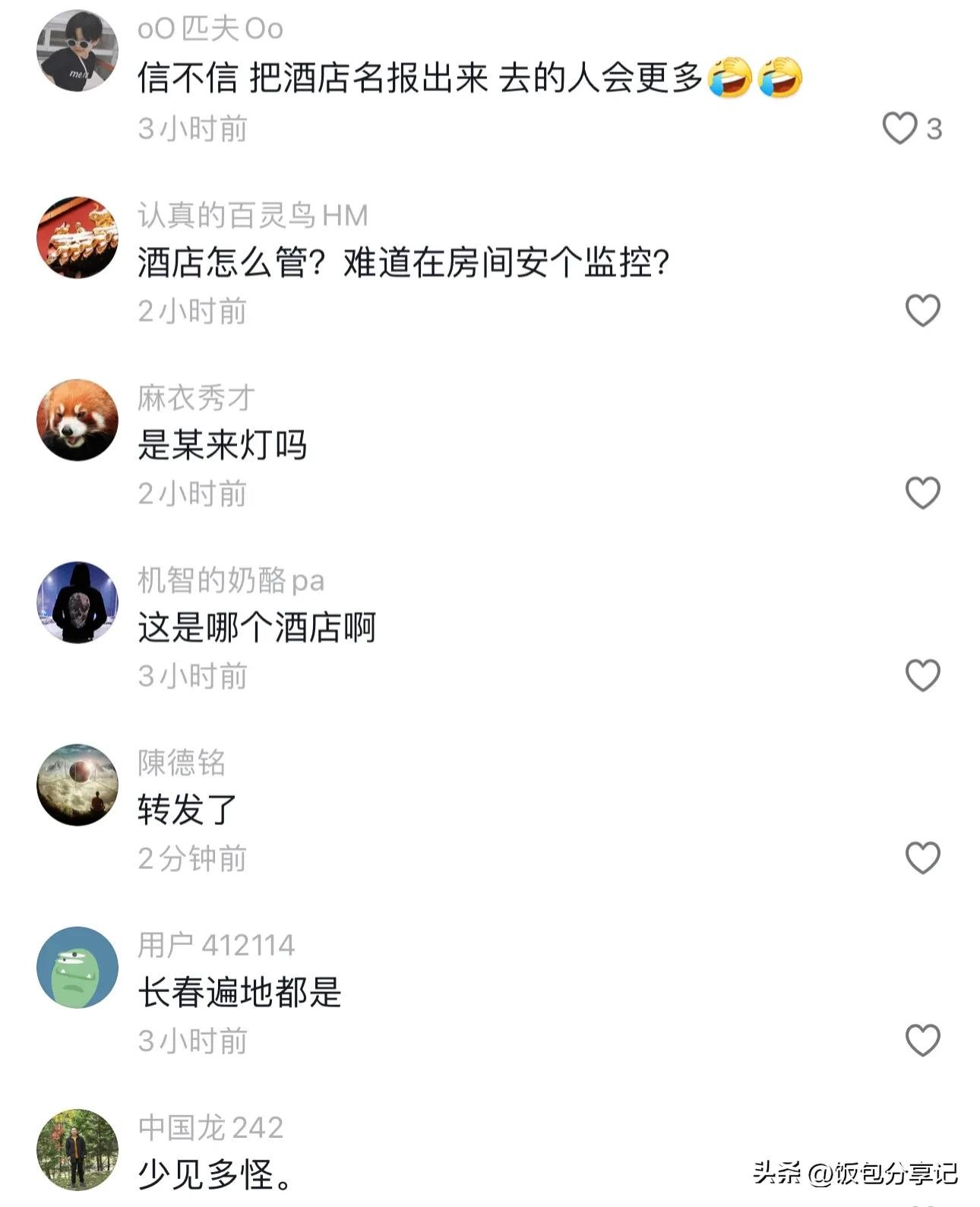
Task: Like 麻衣秀才's comment
Action: pyautogui.click(x=922, y=493)
